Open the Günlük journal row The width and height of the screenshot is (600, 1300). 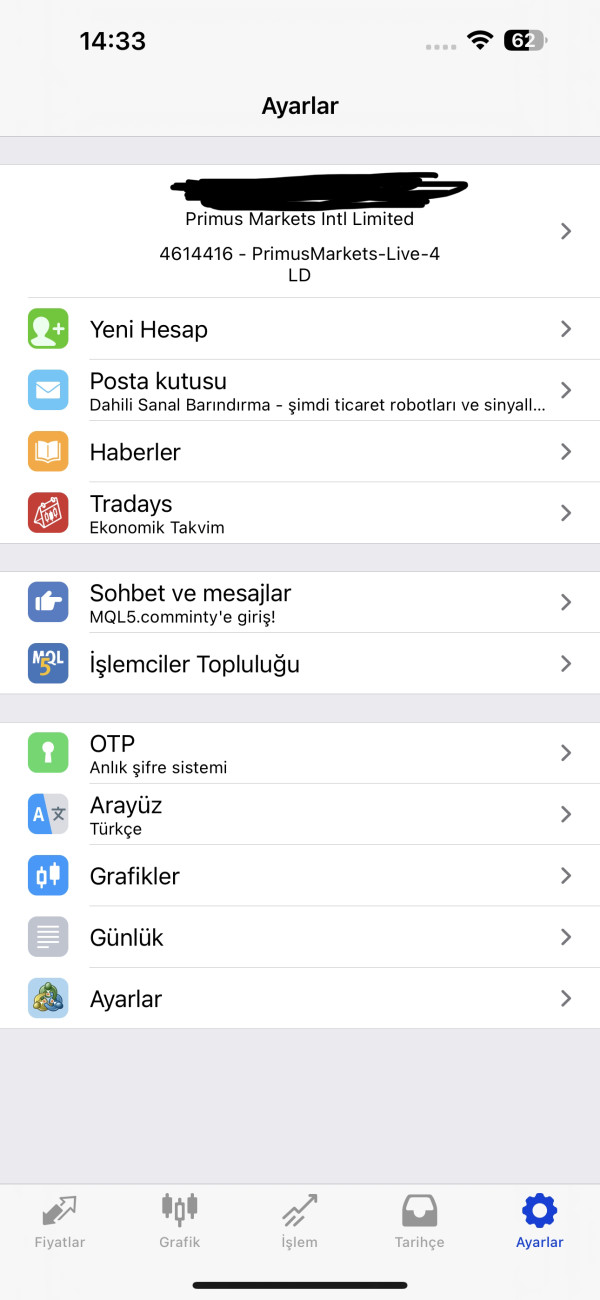click(300, 937)
